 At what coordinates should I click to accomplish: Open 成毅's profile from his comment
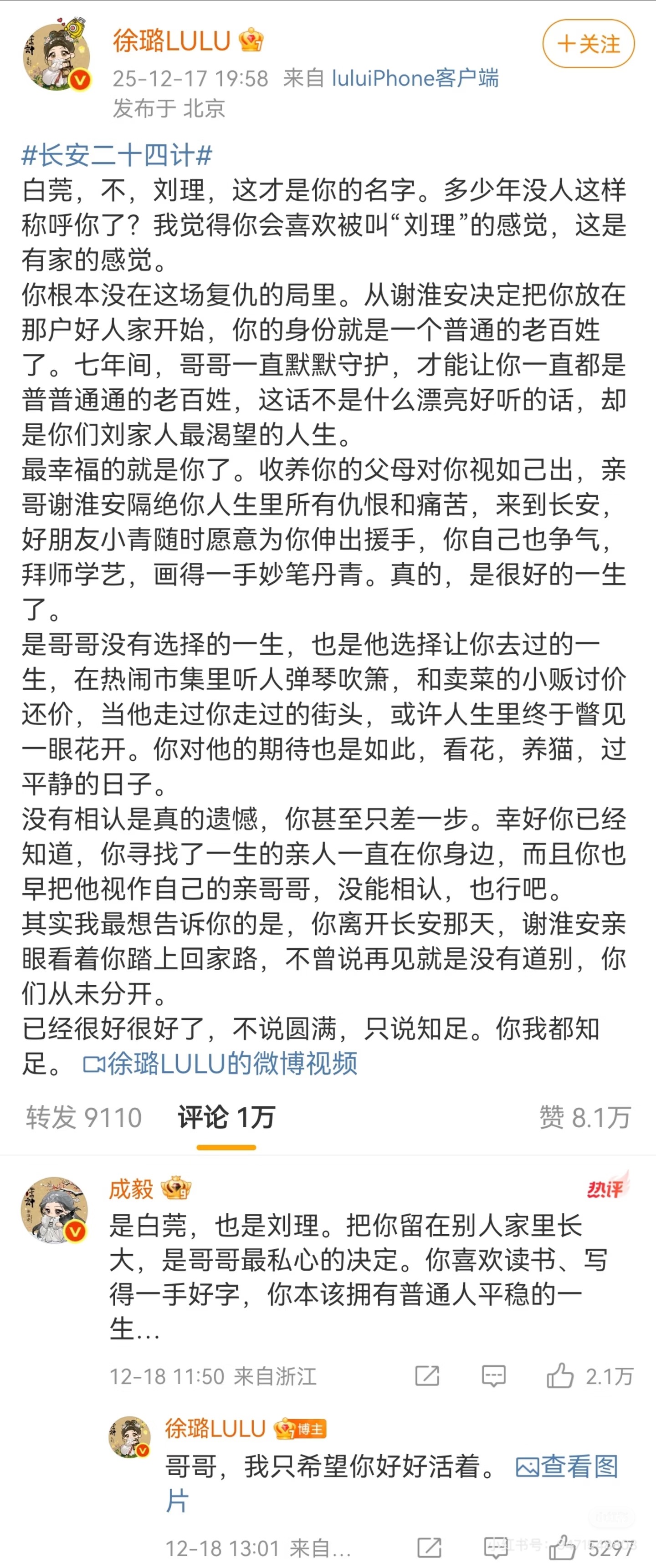(132, 1189)
